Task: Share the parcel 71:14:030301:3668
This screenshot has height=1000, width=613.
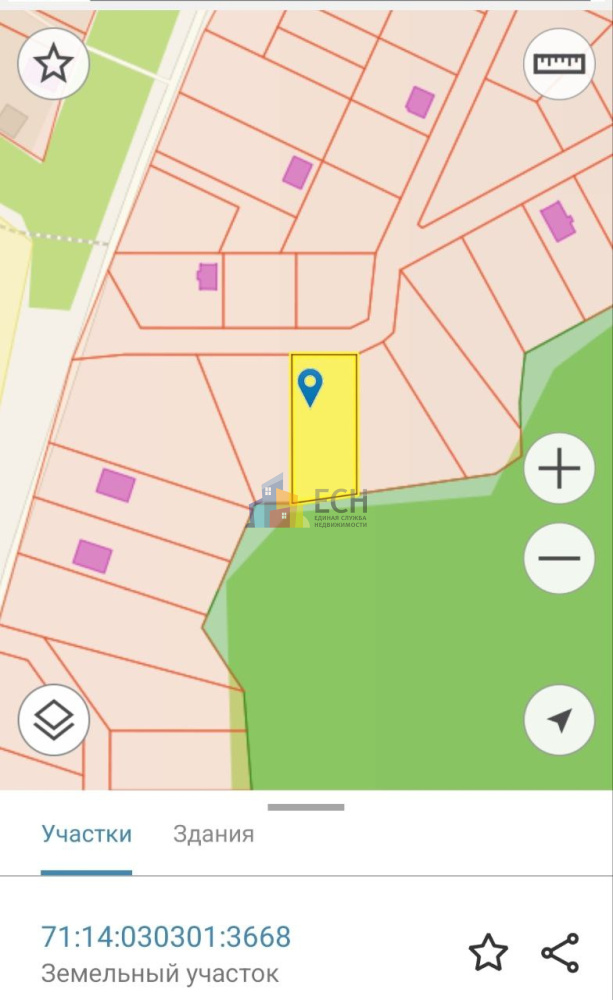Action: [x=560, y=953]
